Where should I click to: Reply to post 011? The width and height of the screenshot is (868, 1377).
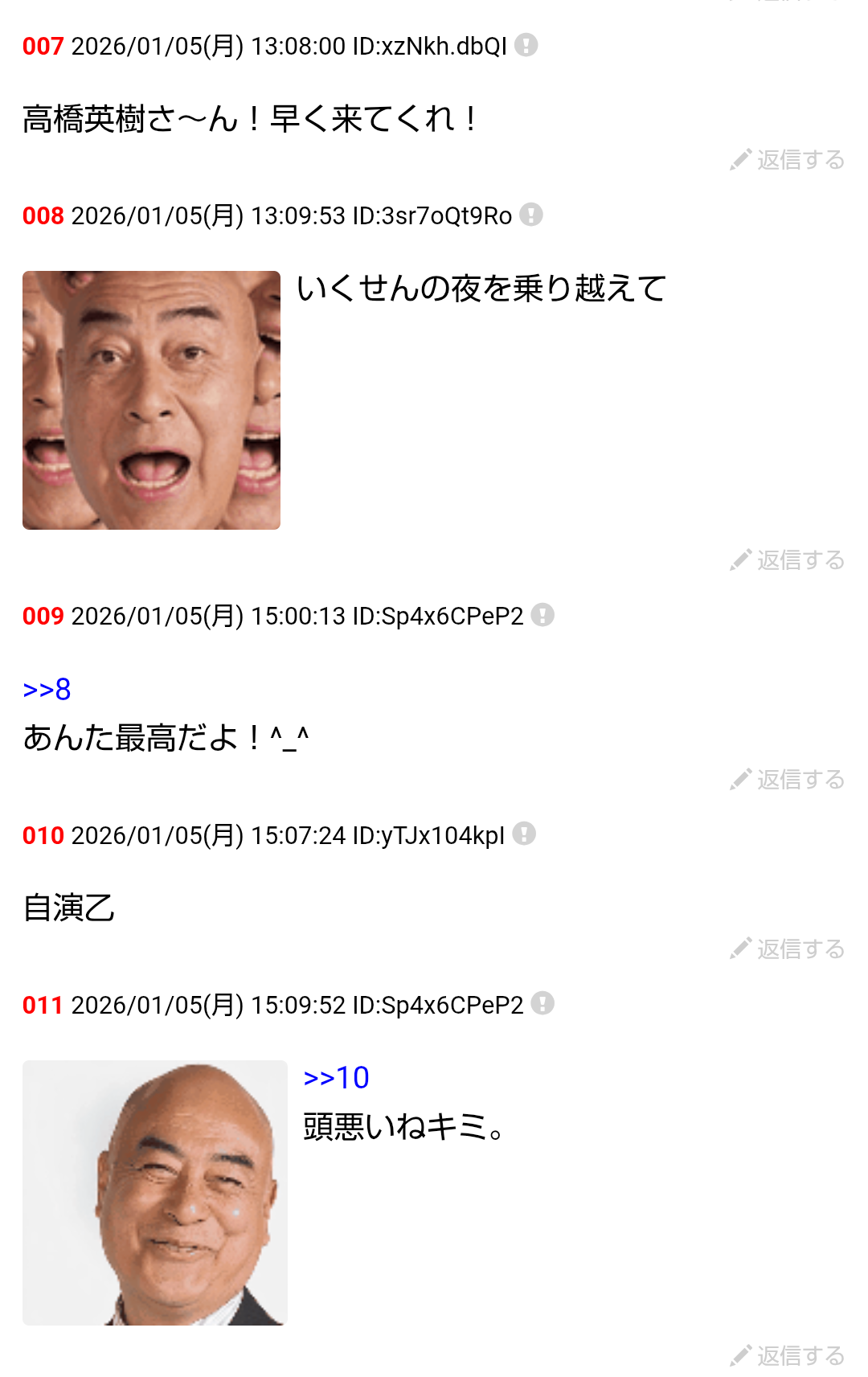[788, 1356]
